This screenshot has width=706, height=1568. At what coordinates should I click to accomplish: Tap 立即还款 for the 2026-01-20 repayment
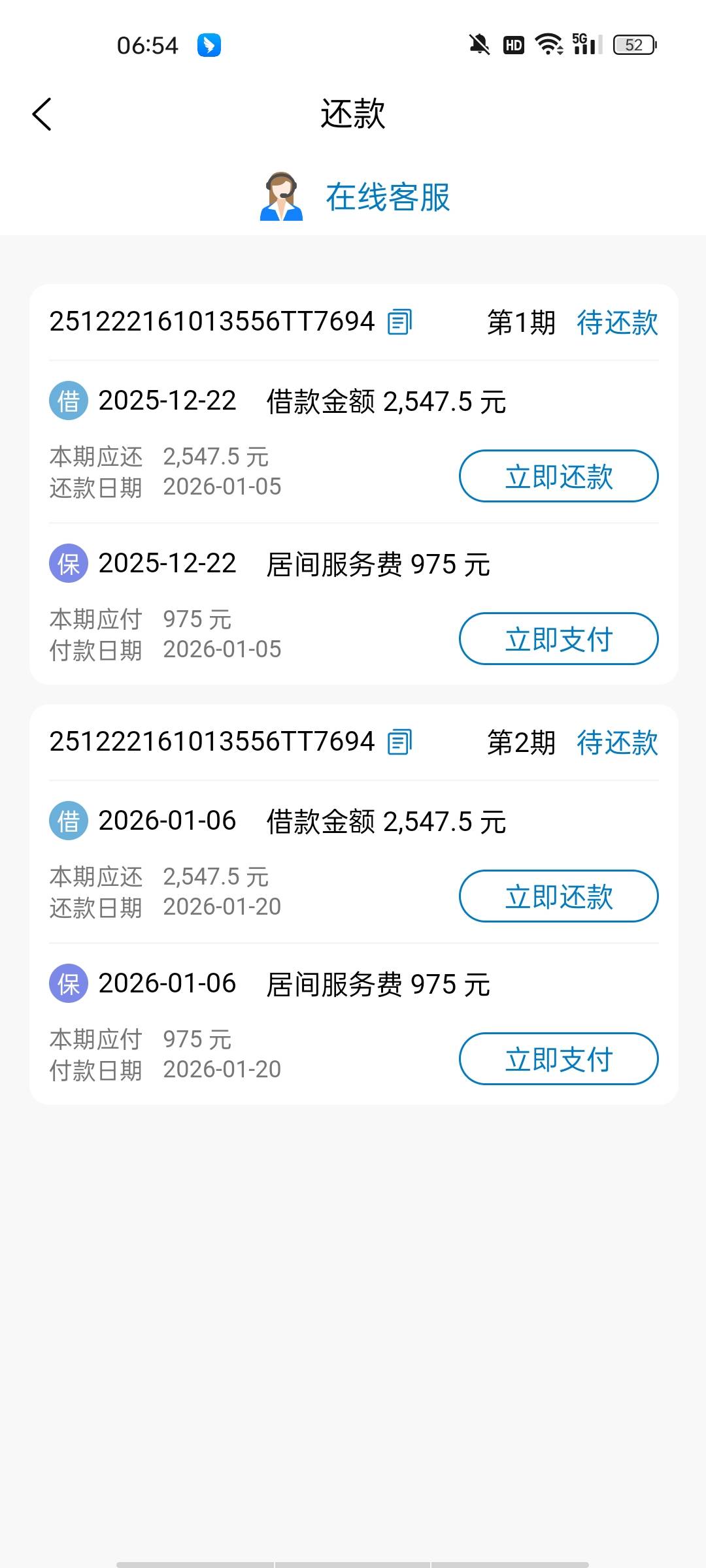click(558, 896)
